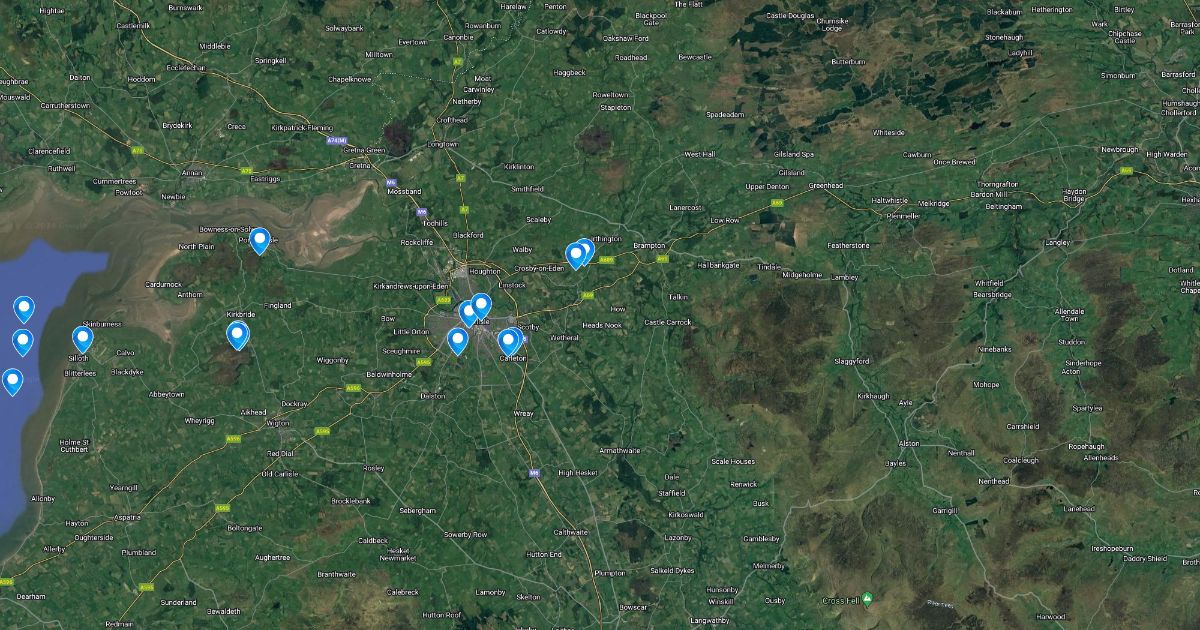
Task: Open the southernmost pin in the sea
Action: [x=12, y=380]
